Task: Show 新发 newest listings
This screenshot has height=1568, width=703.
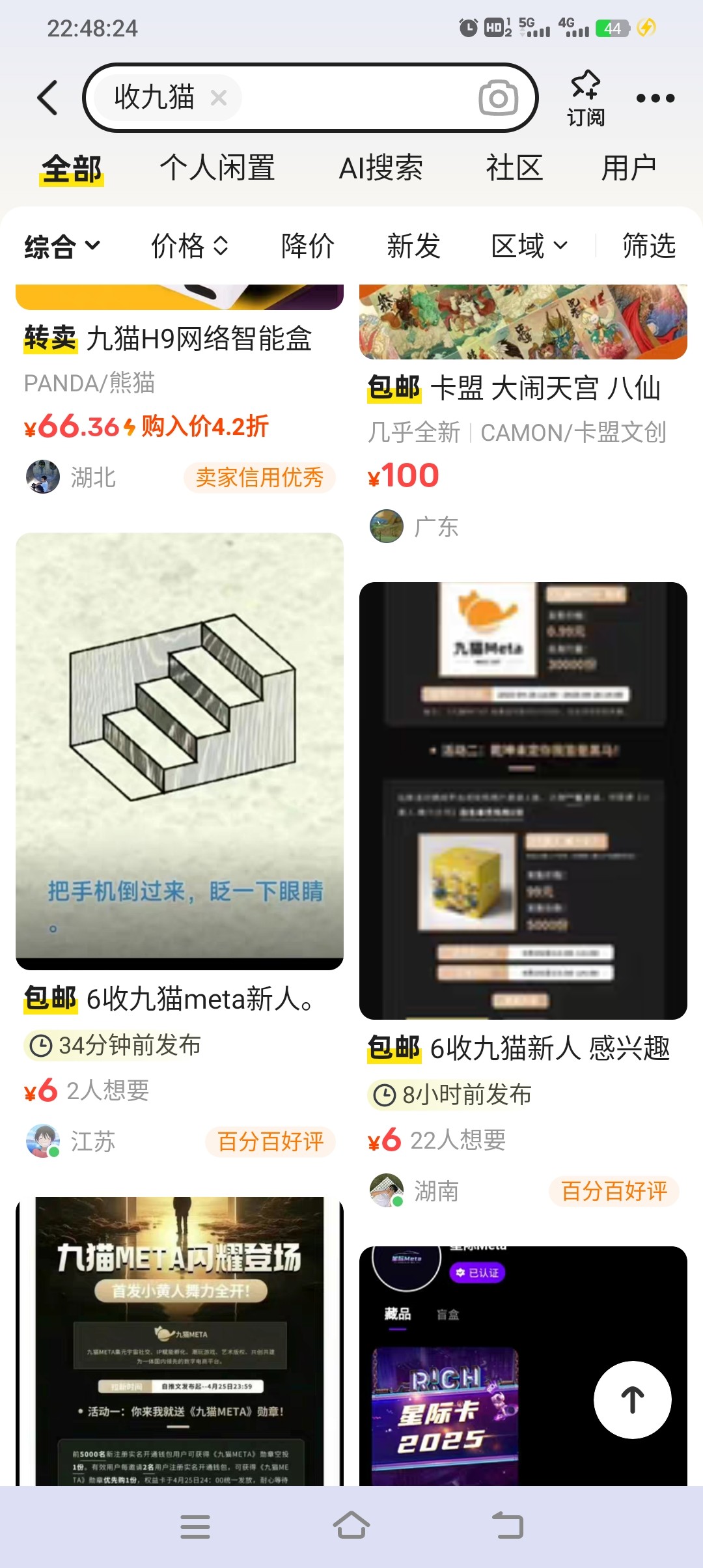Action: (413, 246)
